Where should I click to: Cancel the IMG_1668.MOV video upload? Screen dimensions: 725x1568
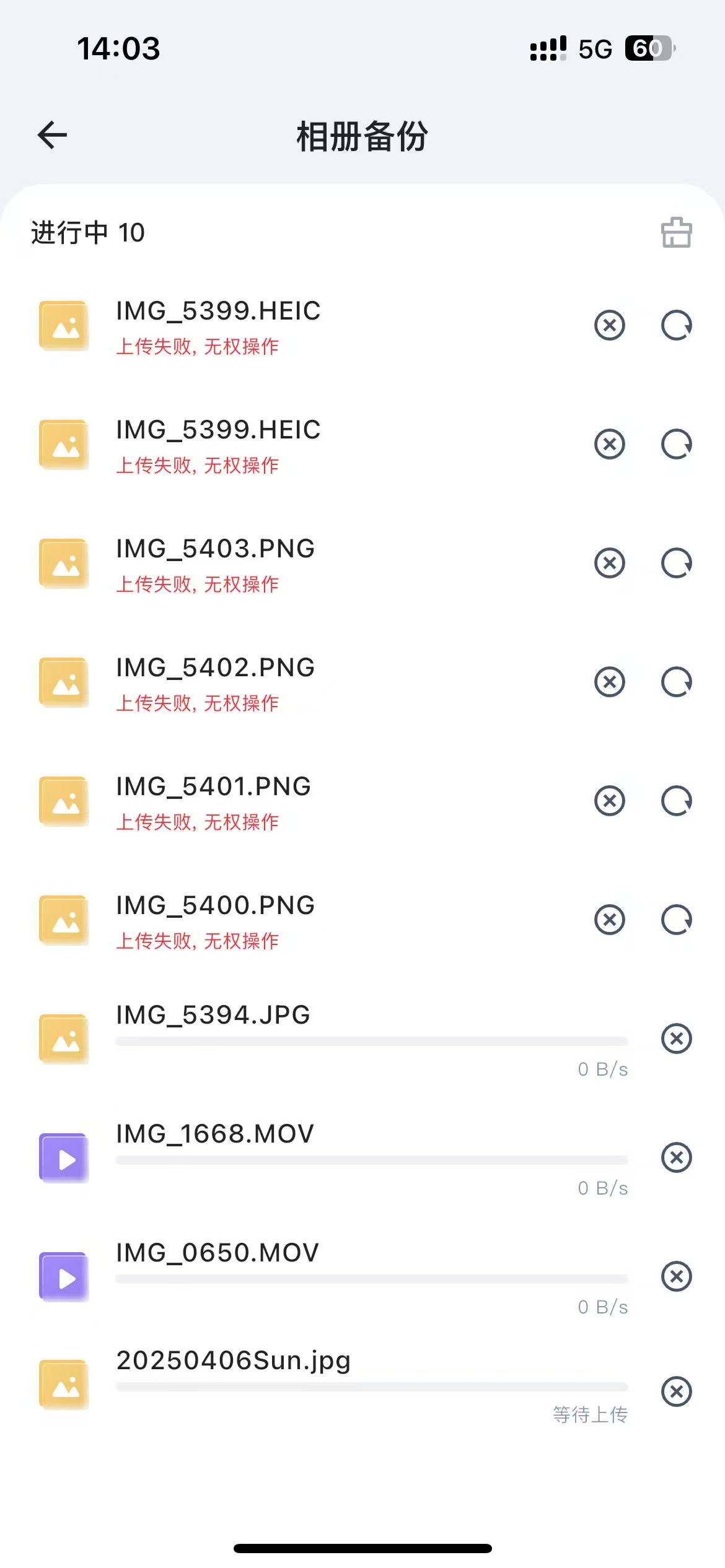tap(676, 1157)
